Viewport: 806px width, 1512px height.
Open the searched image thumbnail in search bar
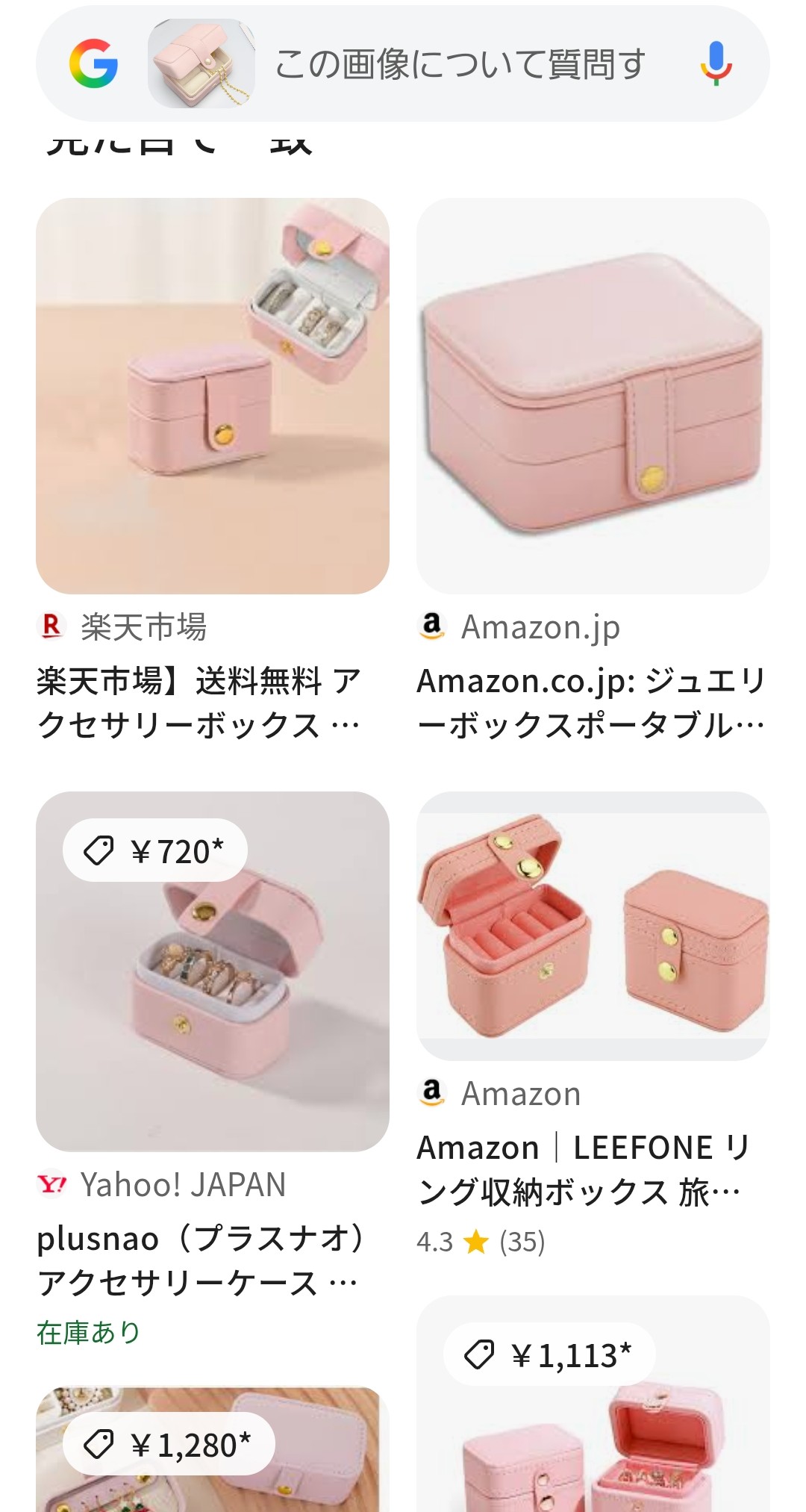201,63
